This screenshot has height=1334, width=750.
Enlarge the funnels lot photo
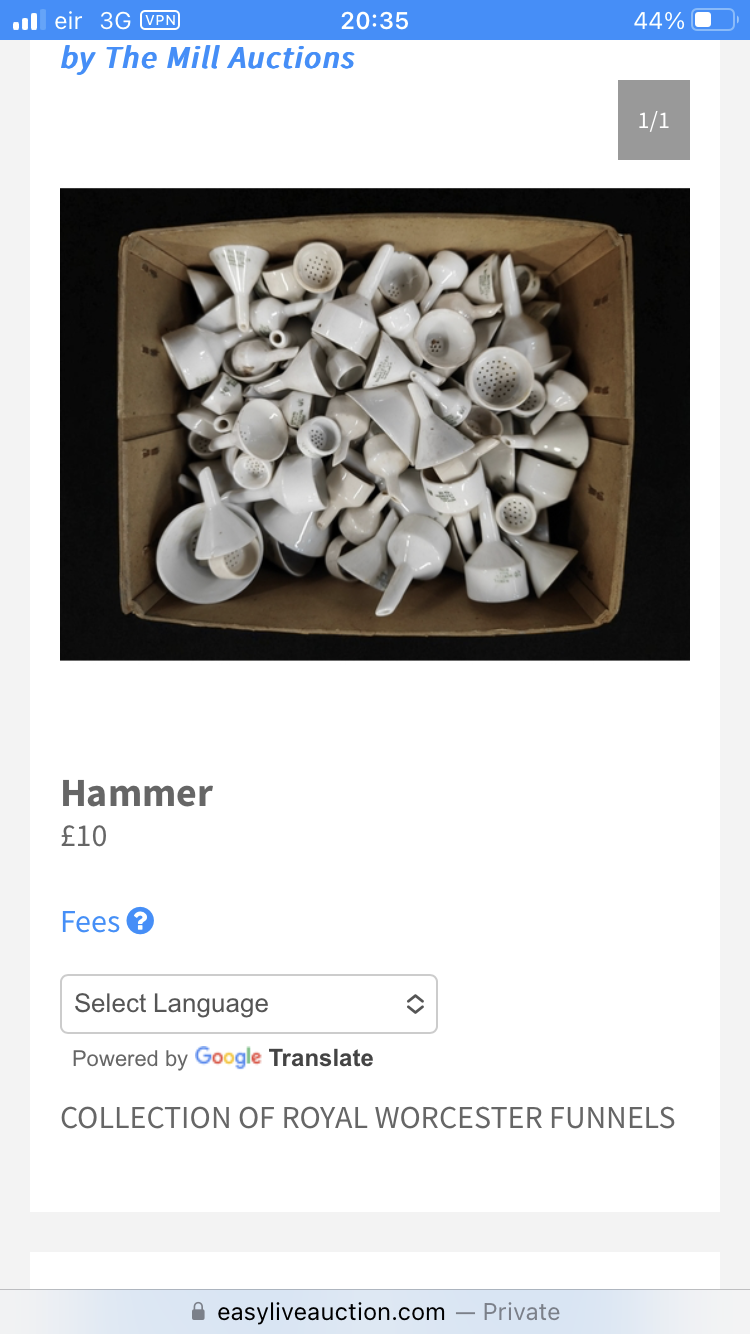[x=375, y=424]
